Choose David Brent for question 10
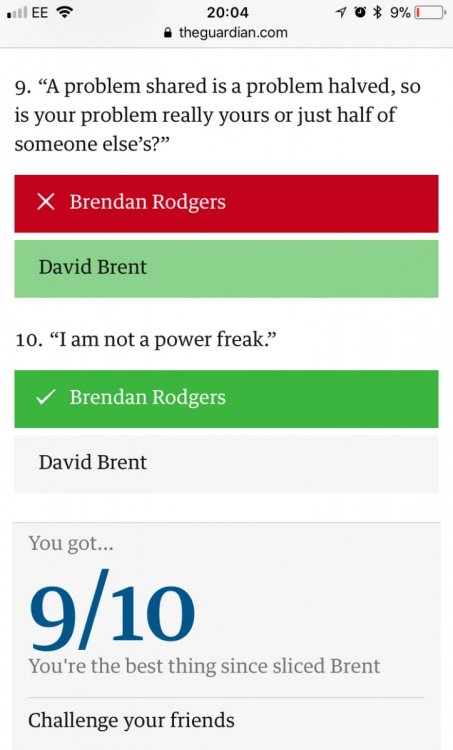 [x=226, y=464]
